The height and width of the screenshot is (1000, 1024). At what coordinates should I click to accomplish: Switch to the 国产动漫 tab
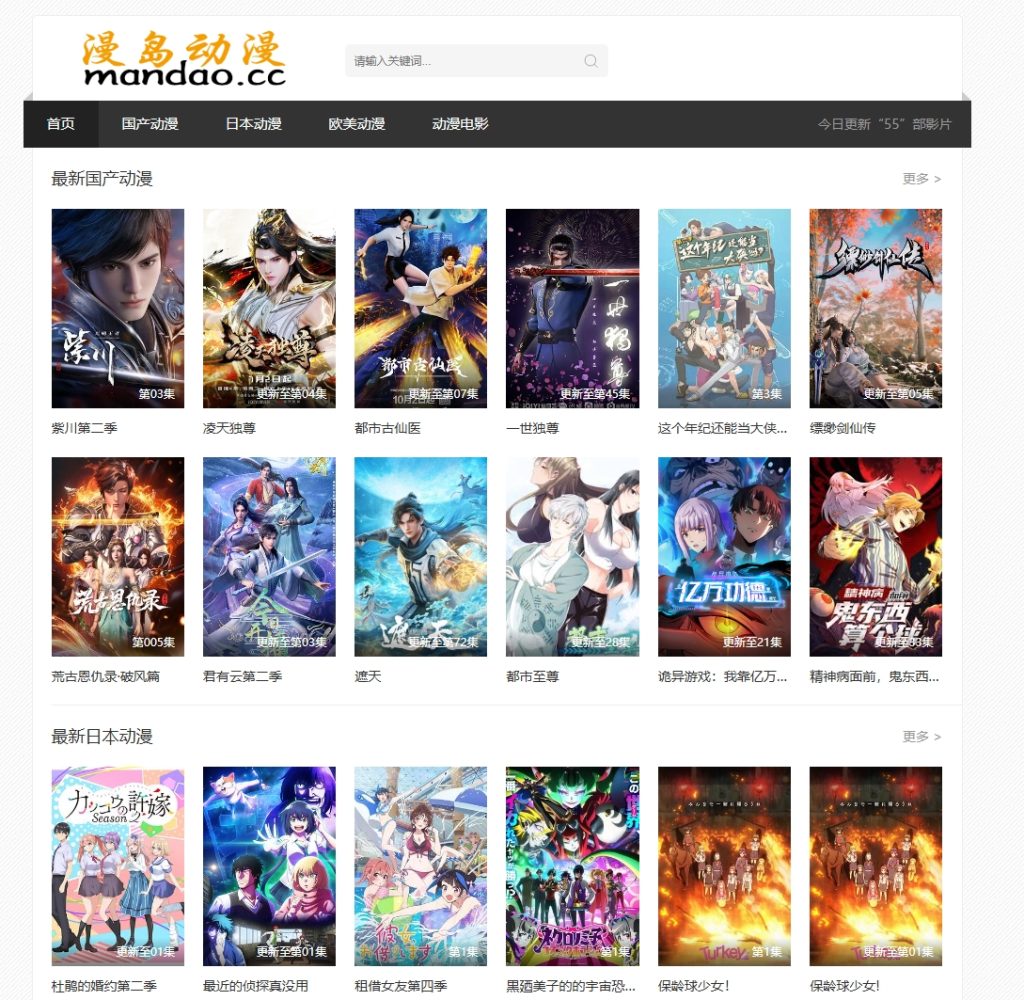tap(150, 124)
